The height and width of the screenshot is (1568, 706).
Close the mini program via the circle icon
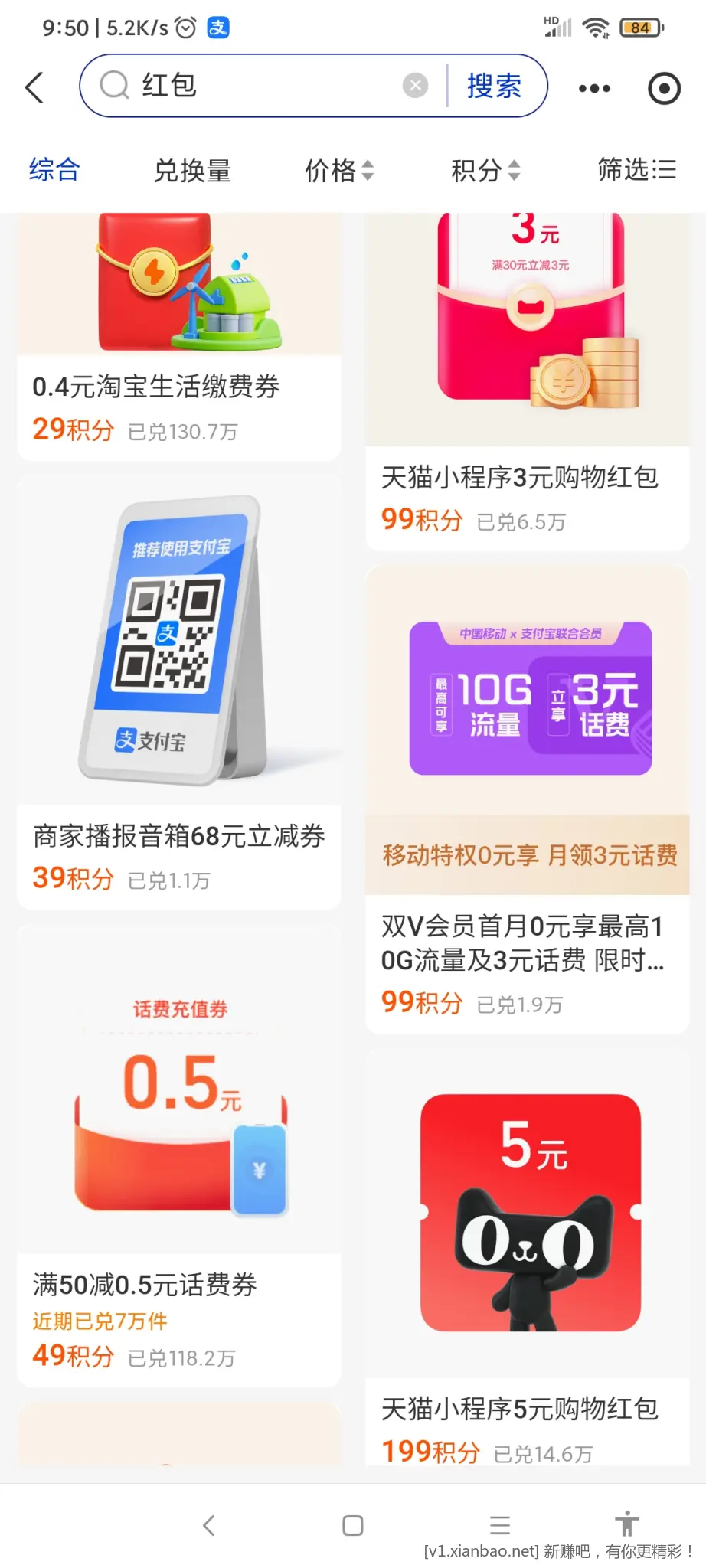(664, 89)
